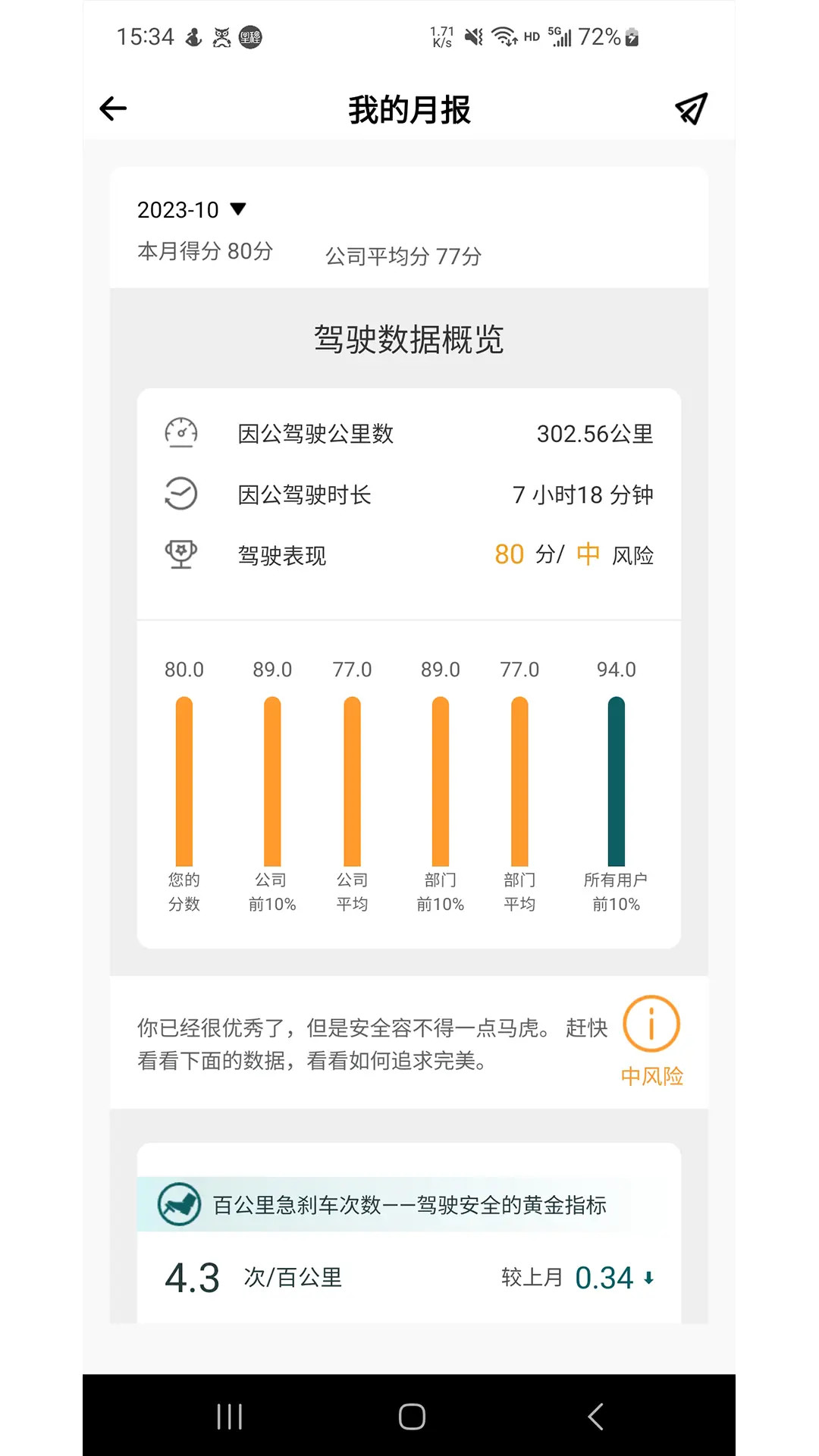Click the brake pedal icon beside 百公里急刹车次数

[180, 1204]
